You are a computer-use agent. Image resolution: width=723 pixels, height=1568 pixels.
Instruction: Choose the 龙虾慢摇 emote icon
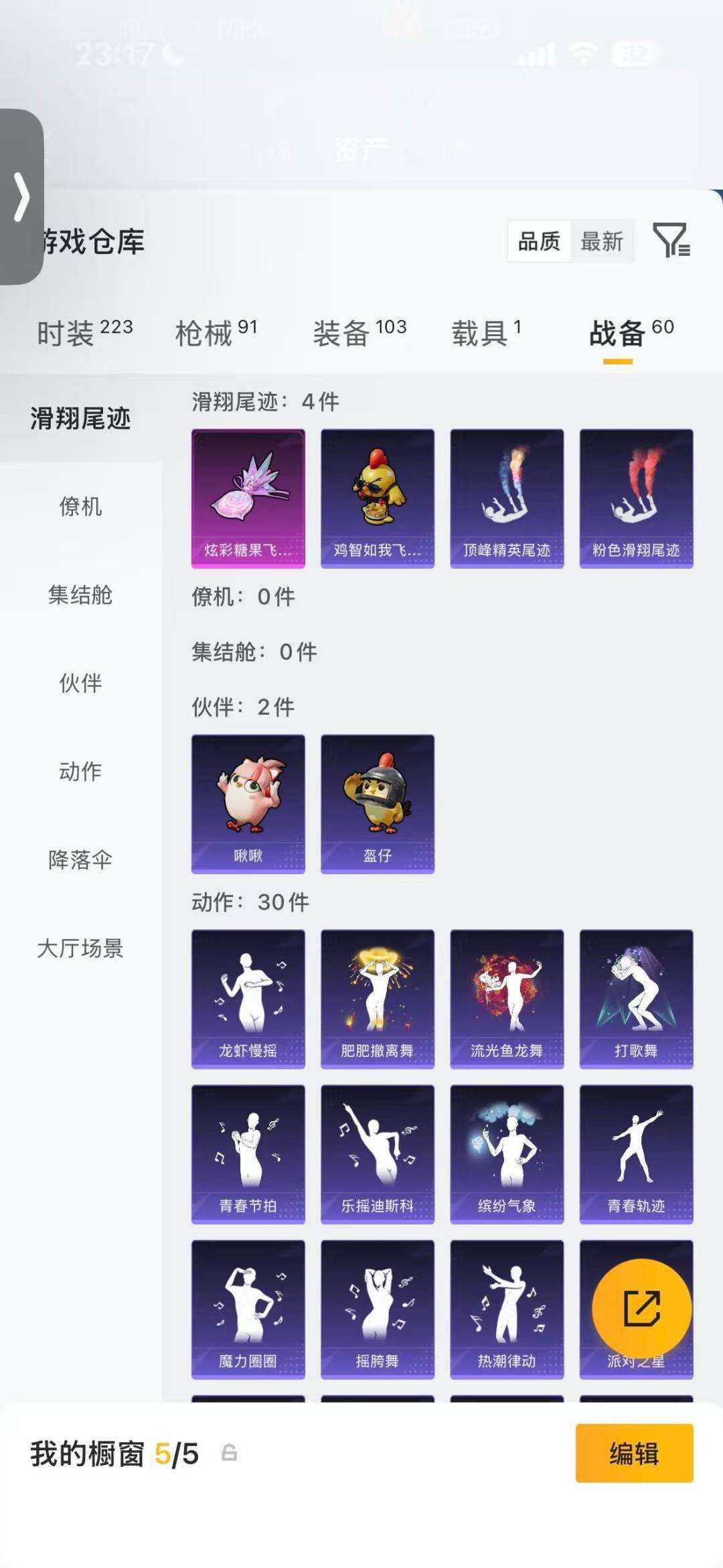click(x=247, y=997)
